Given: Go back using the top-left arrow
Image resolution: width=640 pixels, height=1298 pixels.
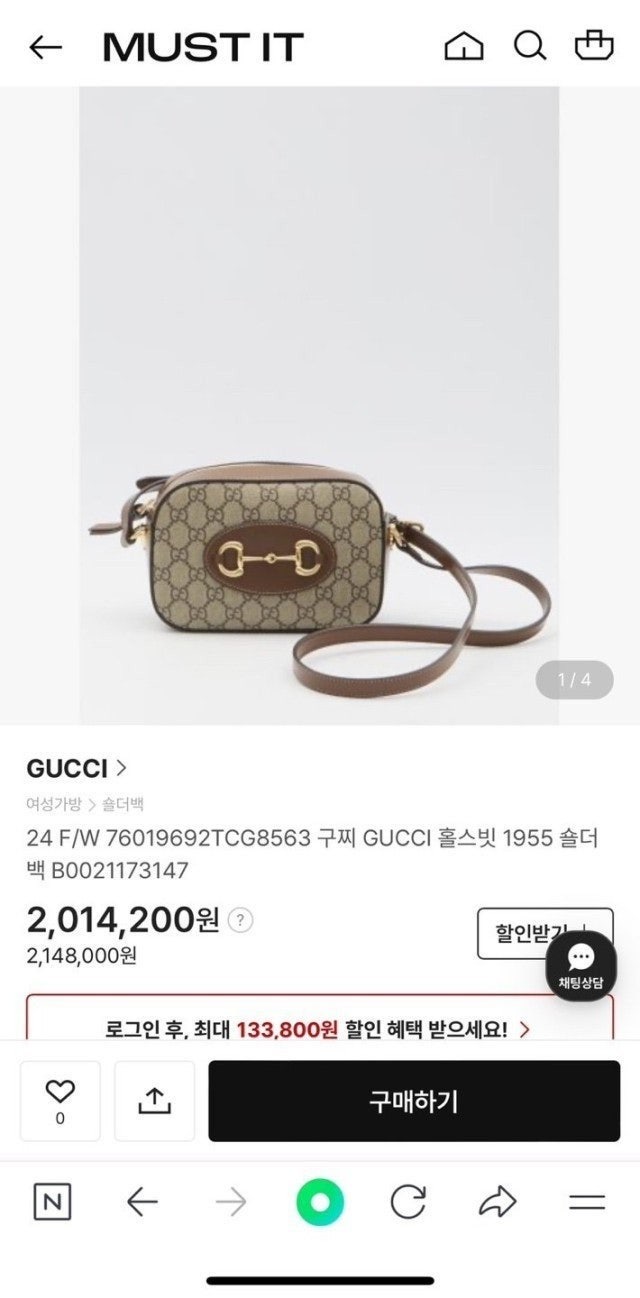Looking at the screenshot, I should tap(46, 47).
